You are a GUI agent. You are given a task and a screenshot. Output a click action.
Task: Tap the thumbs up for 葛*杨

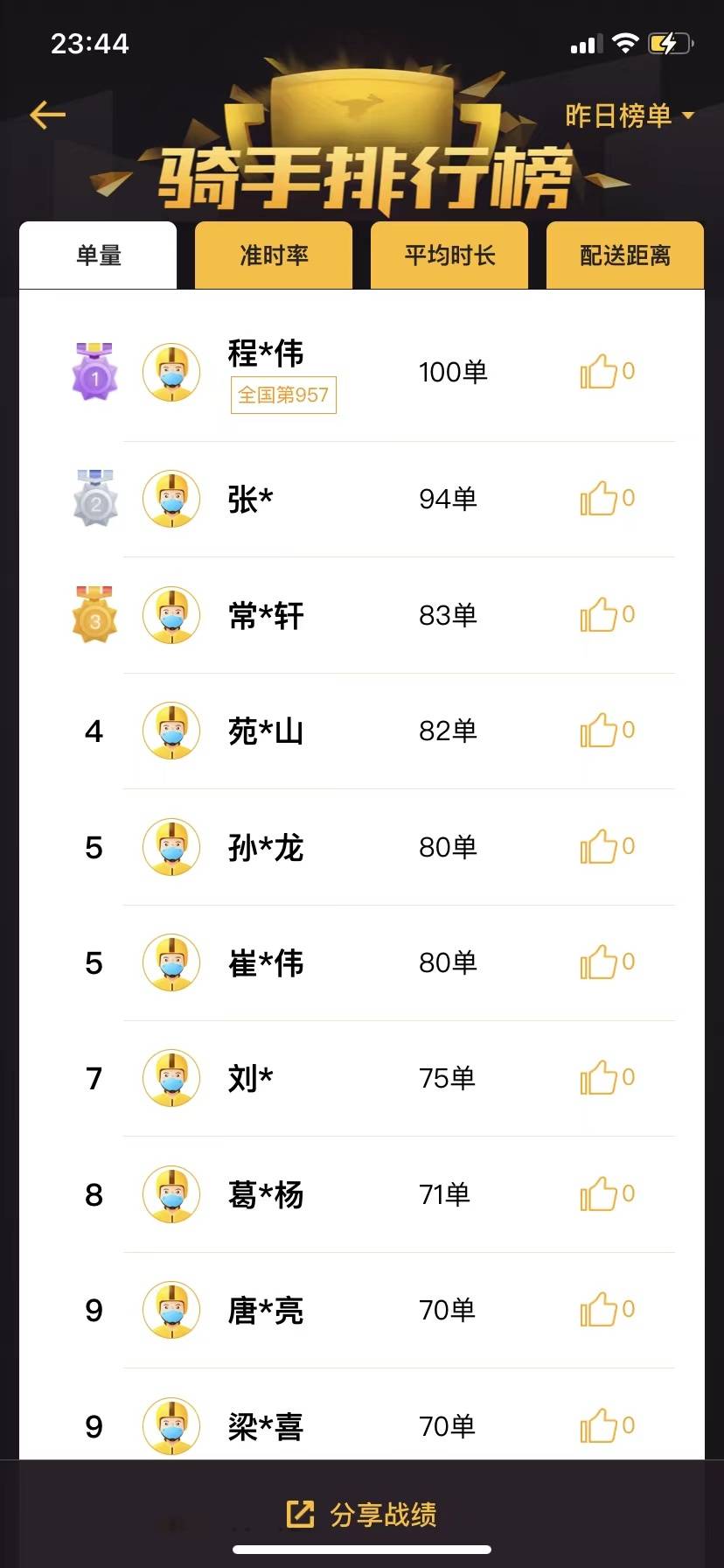[600, 1194]
